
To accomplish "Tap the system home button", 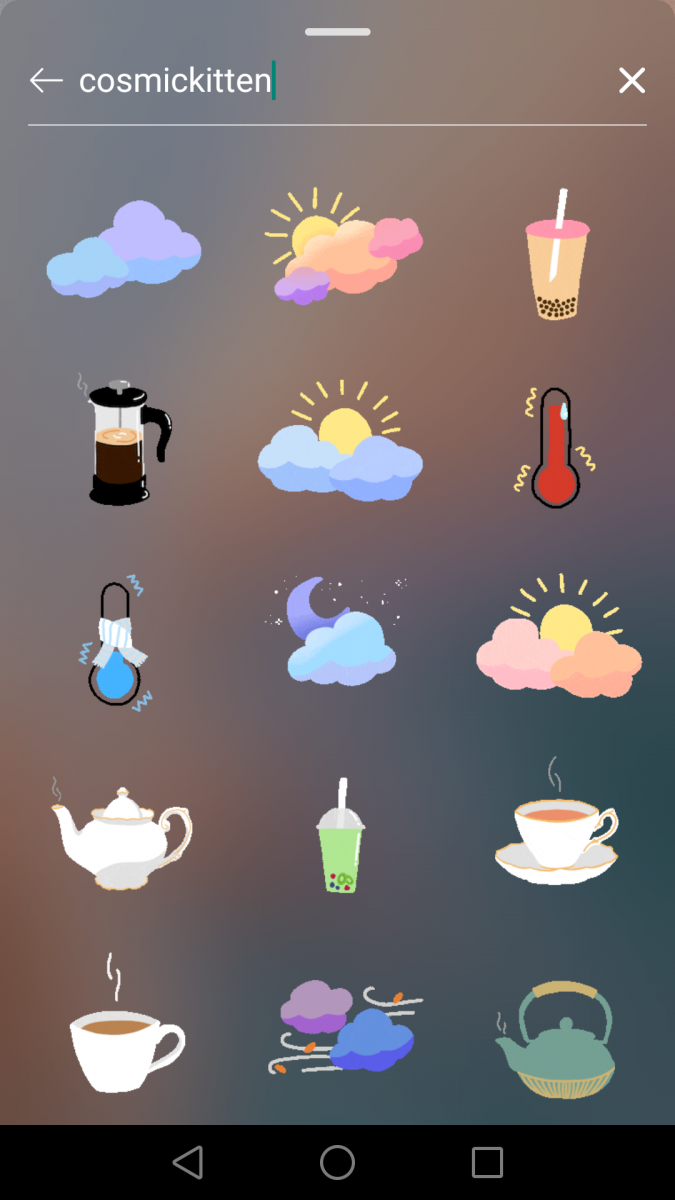I will [x=337, y=1162].
